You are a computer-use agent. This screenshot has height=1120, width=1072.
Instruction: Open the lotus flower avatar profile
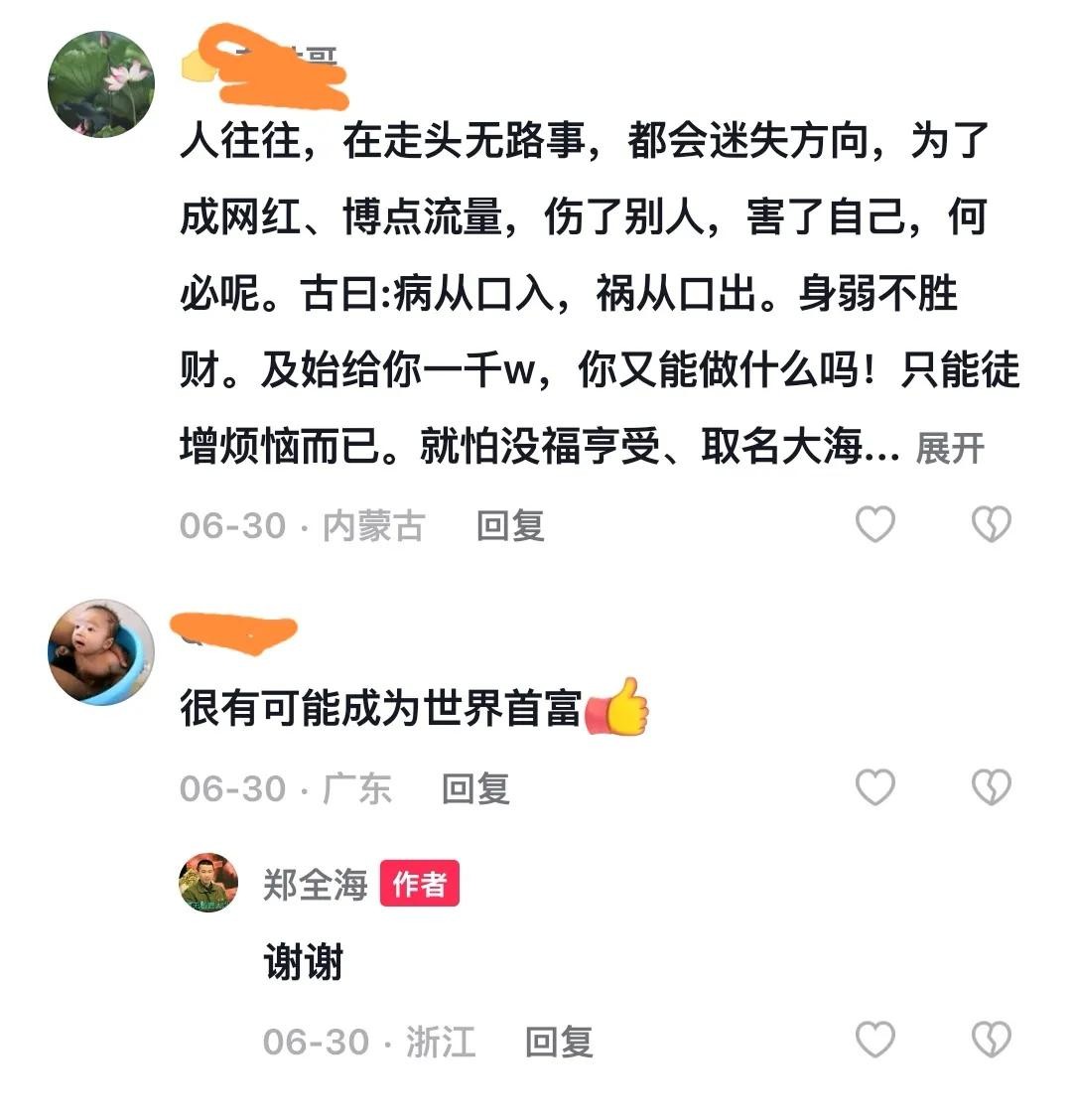point(101,83)
